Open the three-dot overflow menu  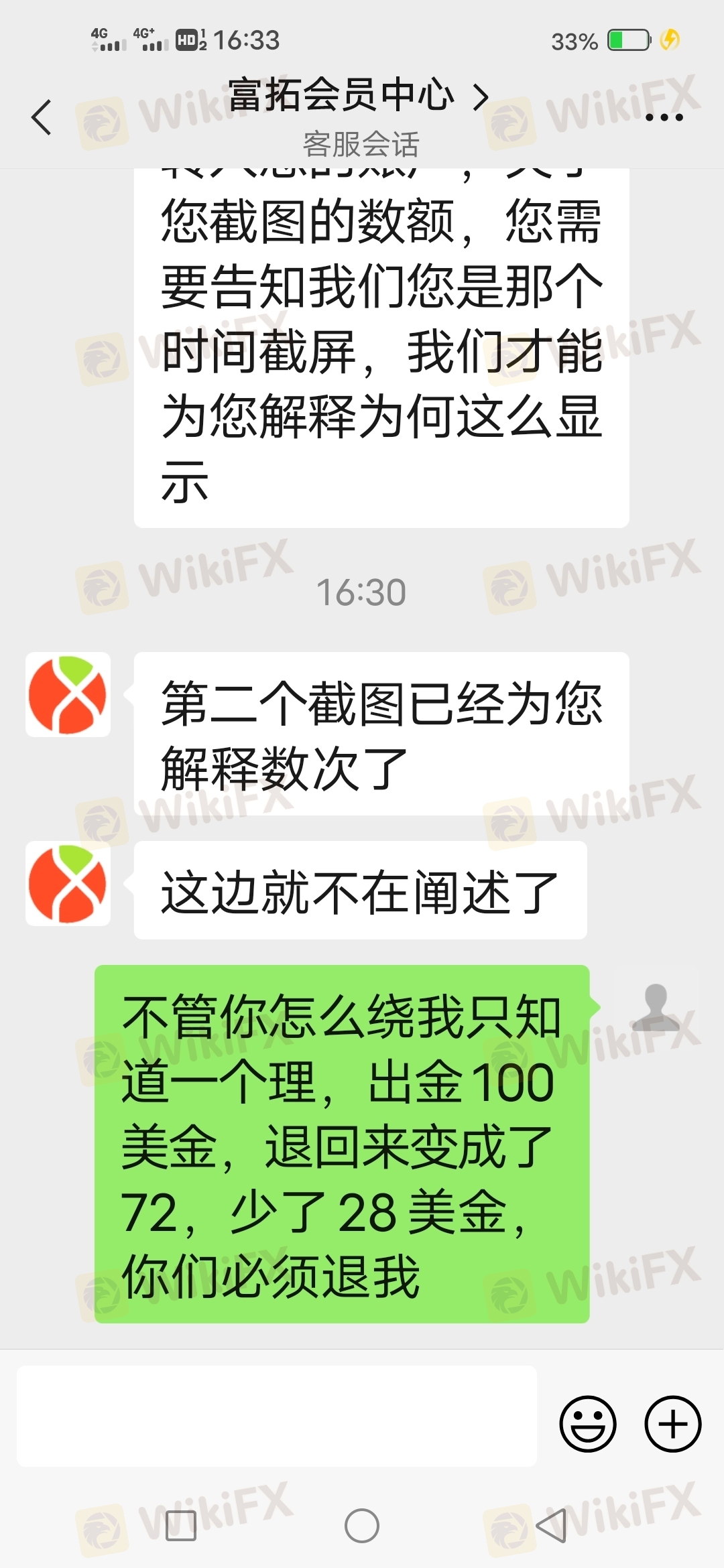coord(664,117)
